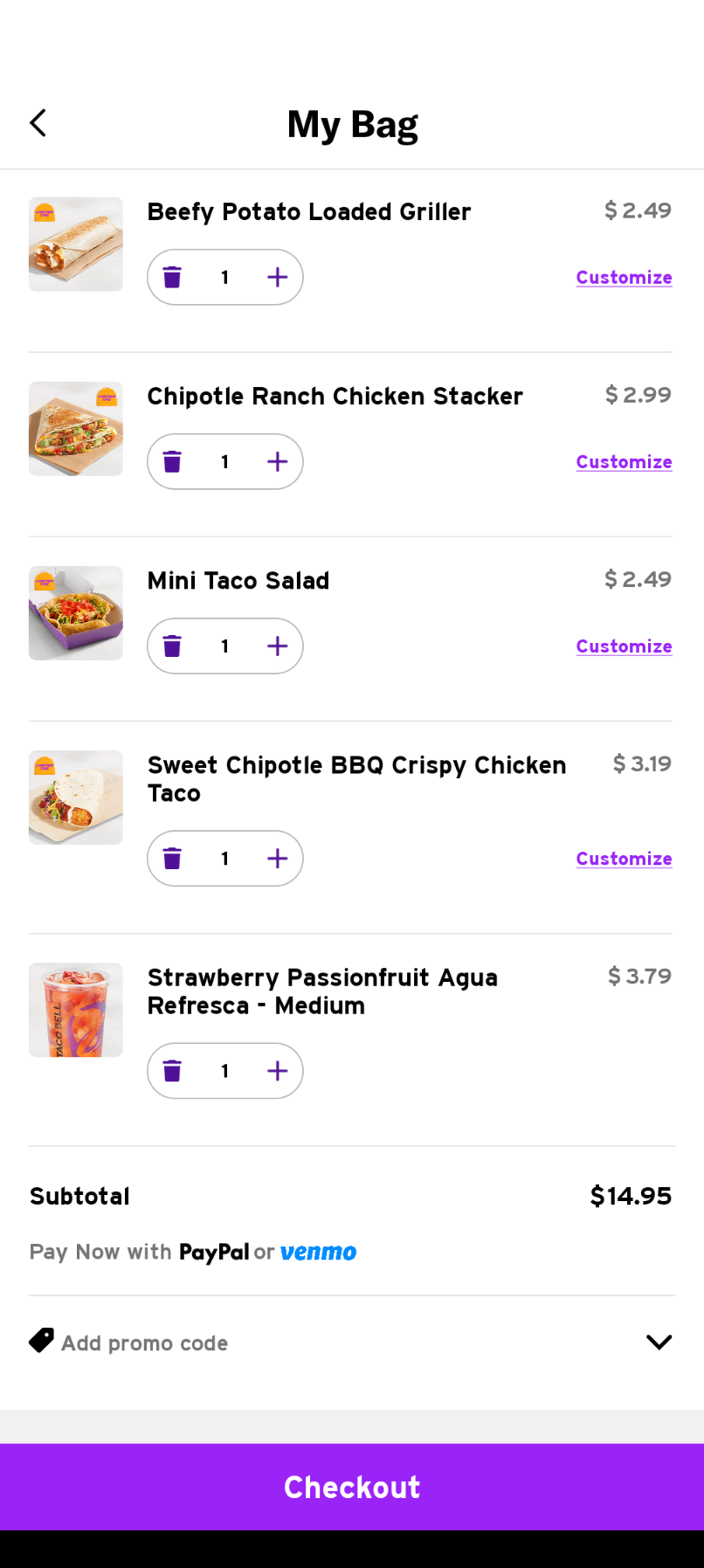Tap the purple Checkout button
The height and width of the screenshot is (1568, 704).
[352, 1487]
